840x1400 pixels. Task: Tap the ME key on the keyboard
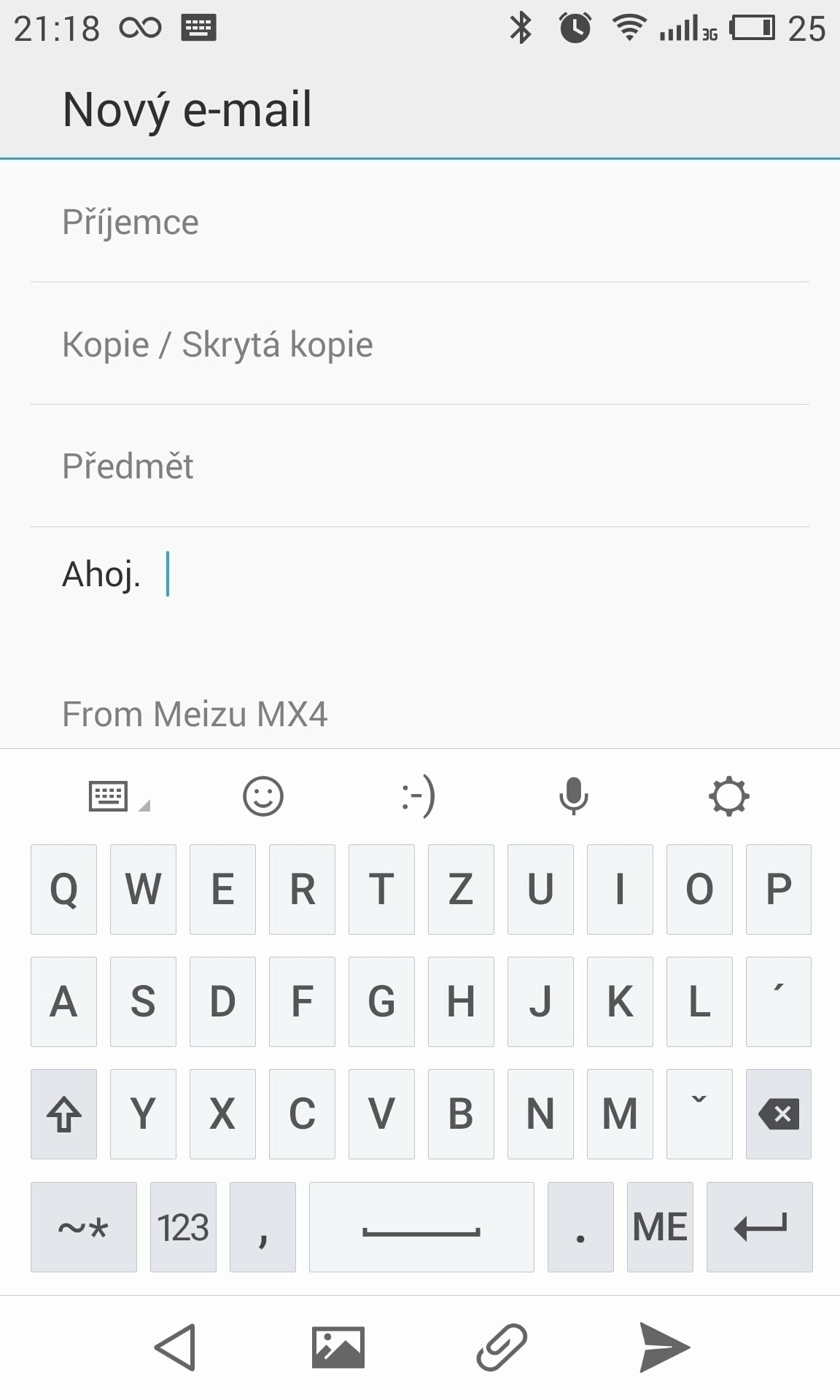tap(660, 1227)
